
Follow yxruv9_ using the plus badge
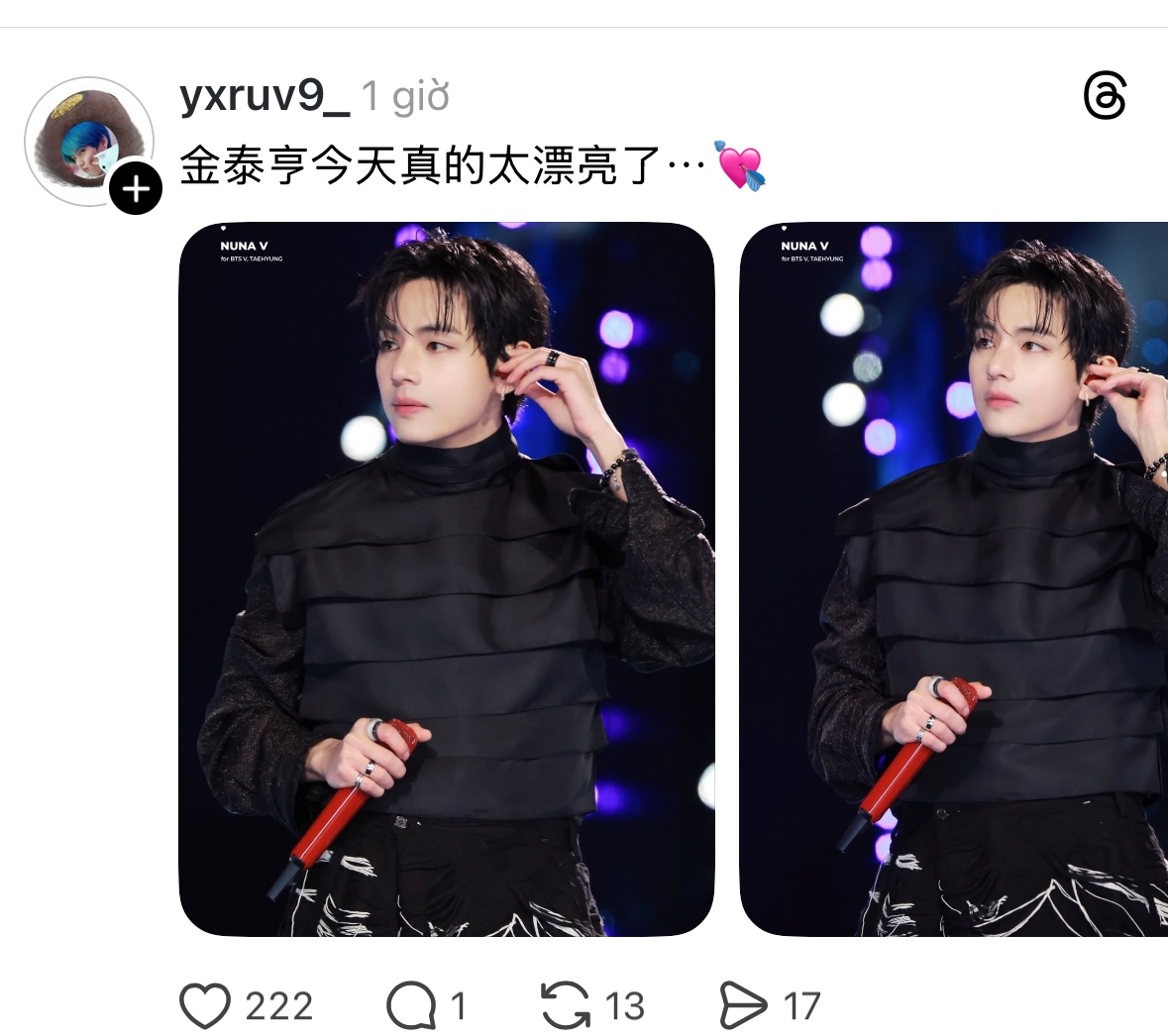tap(136, 188)
